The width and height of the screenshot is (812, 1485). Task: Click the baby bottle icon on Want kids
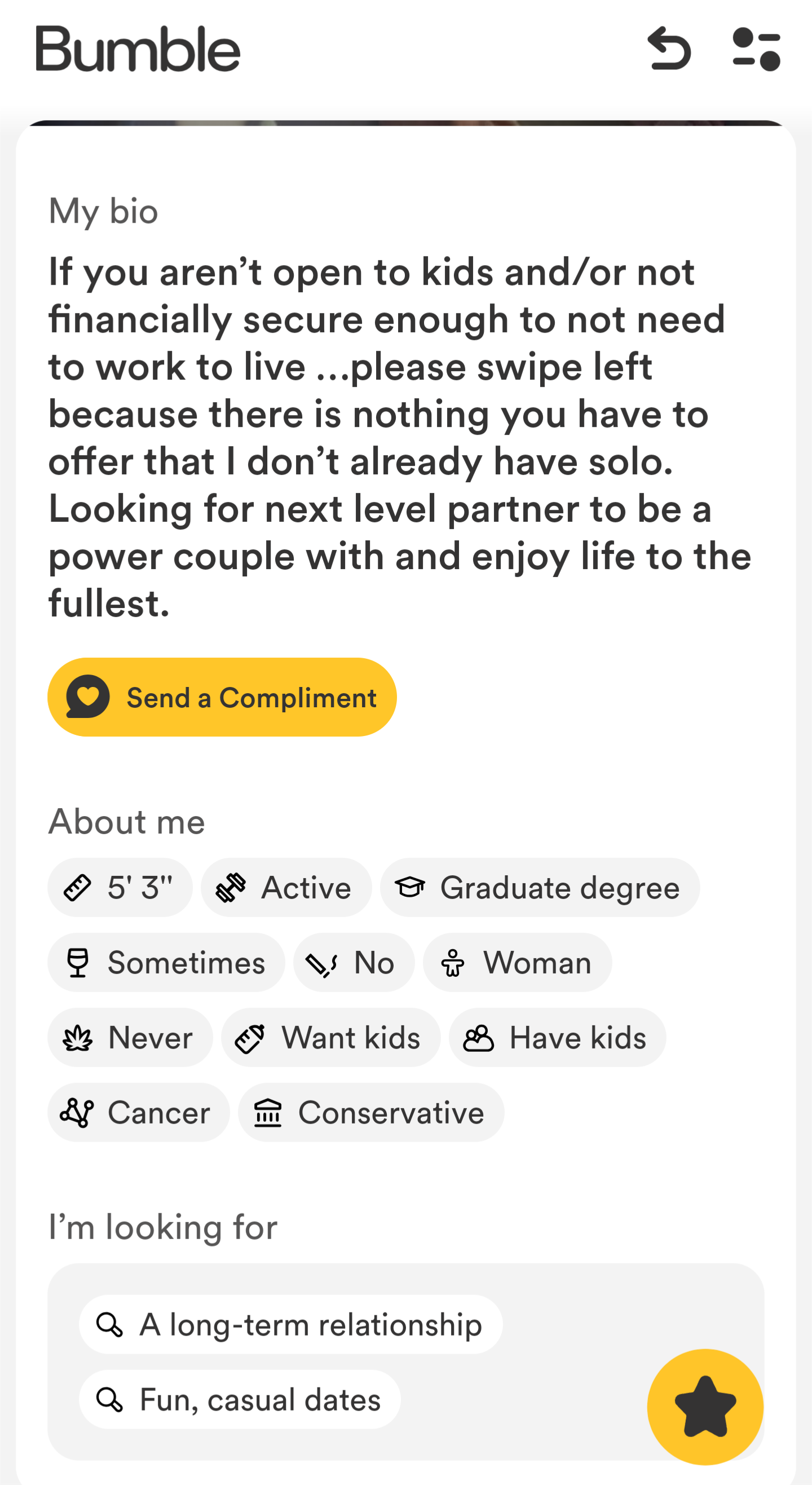[x=251, y=1038]
